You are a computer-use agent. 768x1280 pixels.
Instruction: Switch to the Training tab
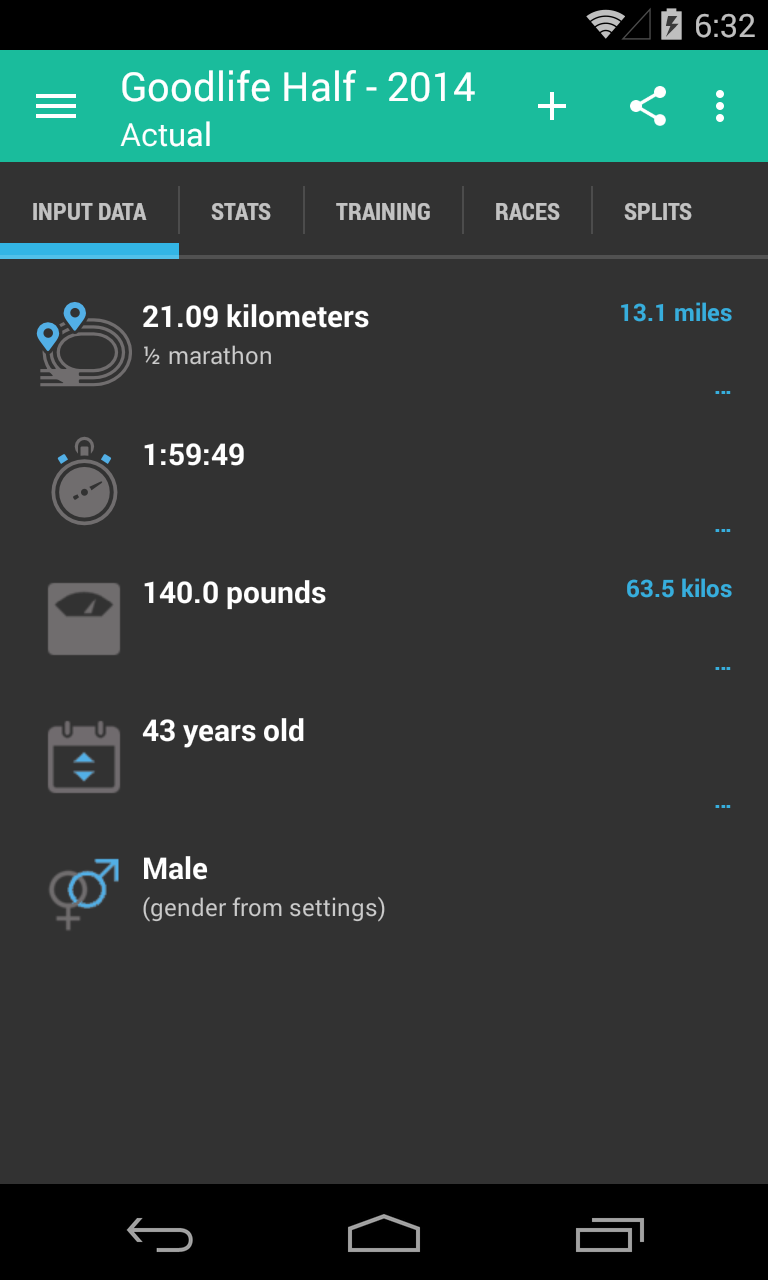tap(383, 212)
